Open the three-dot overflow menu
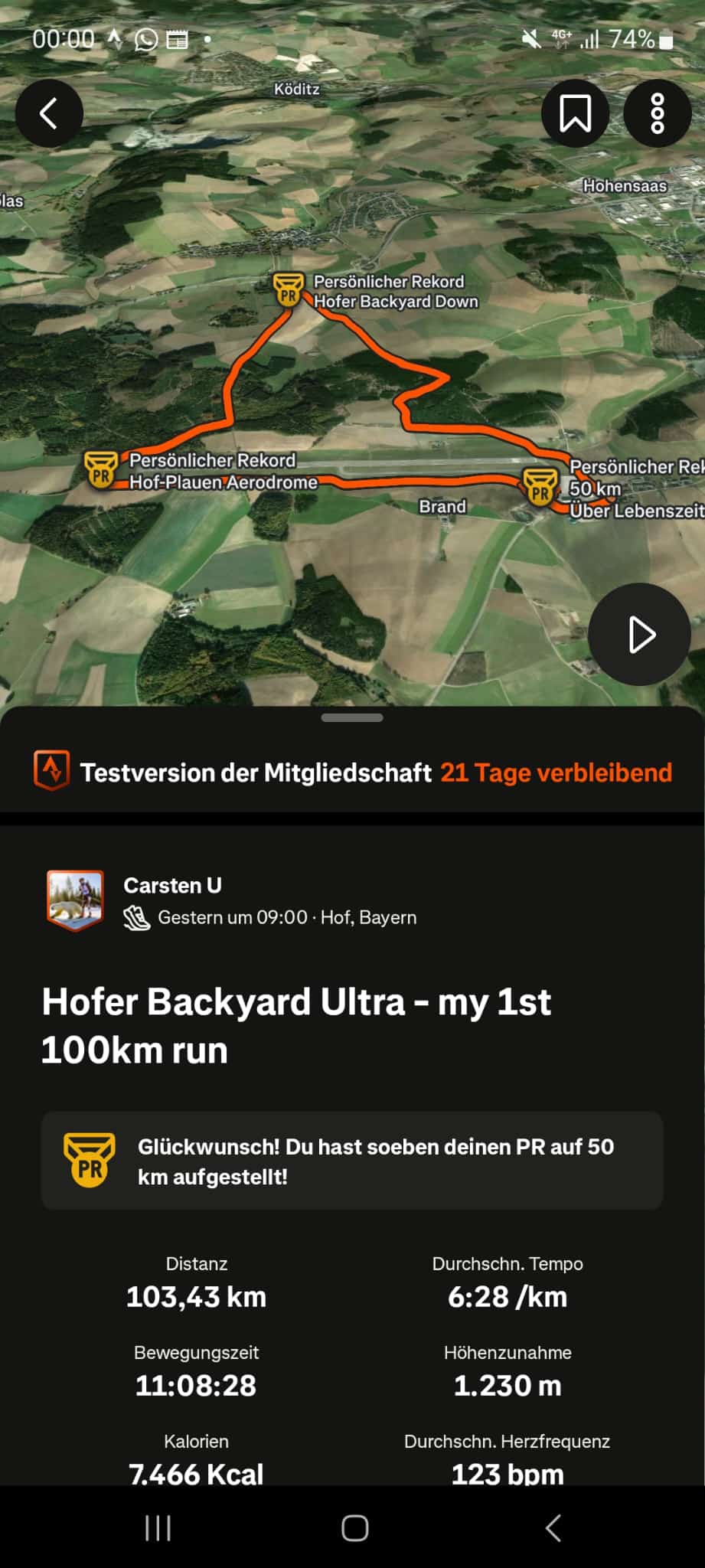Viewport: 705px width, 1568px height. [x=657, y=113]
